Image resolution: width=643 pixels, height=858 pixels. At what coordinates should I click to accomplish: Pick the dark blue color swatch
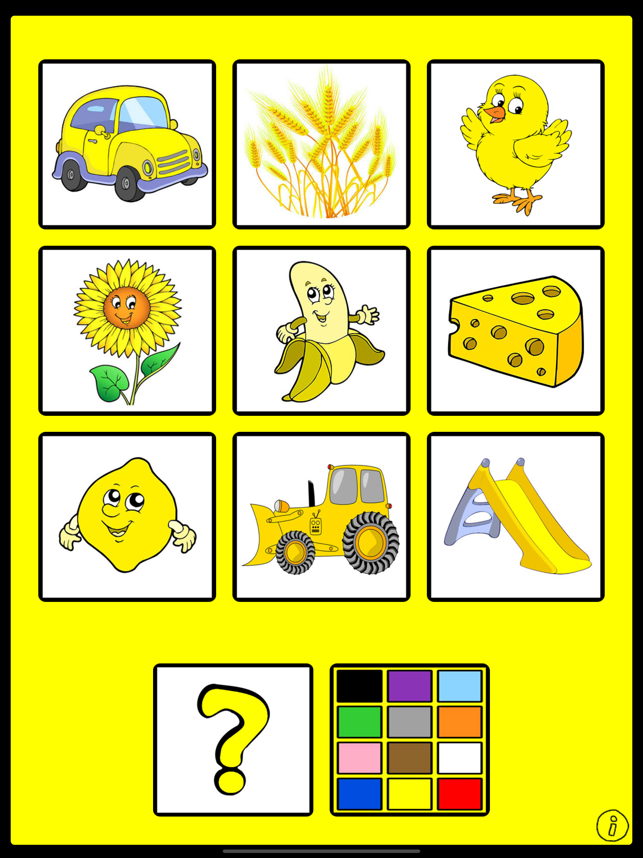pos(359,794)
